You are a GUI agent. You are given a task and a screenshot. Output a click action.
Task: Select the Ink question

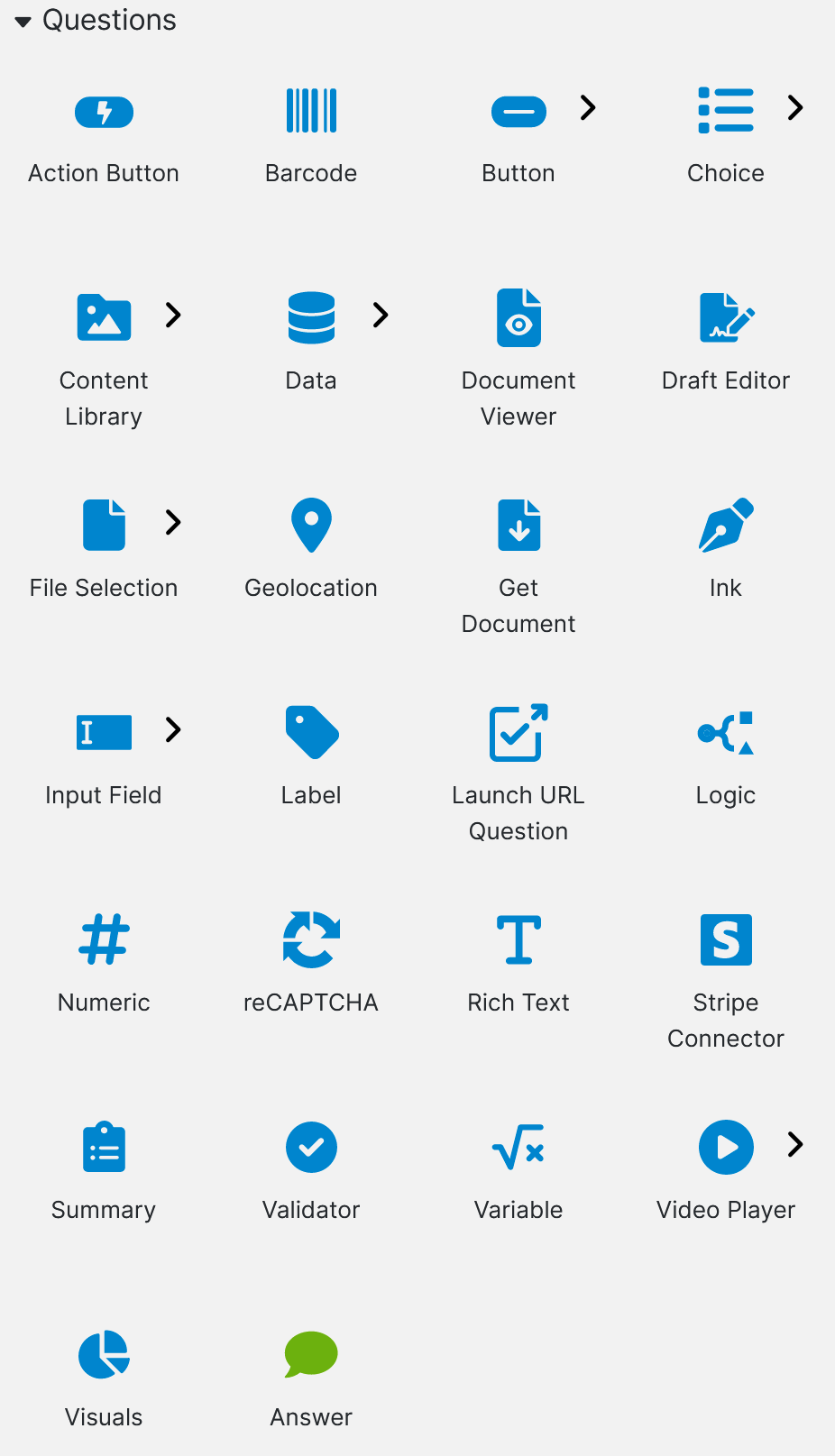[x=726, y=548]
